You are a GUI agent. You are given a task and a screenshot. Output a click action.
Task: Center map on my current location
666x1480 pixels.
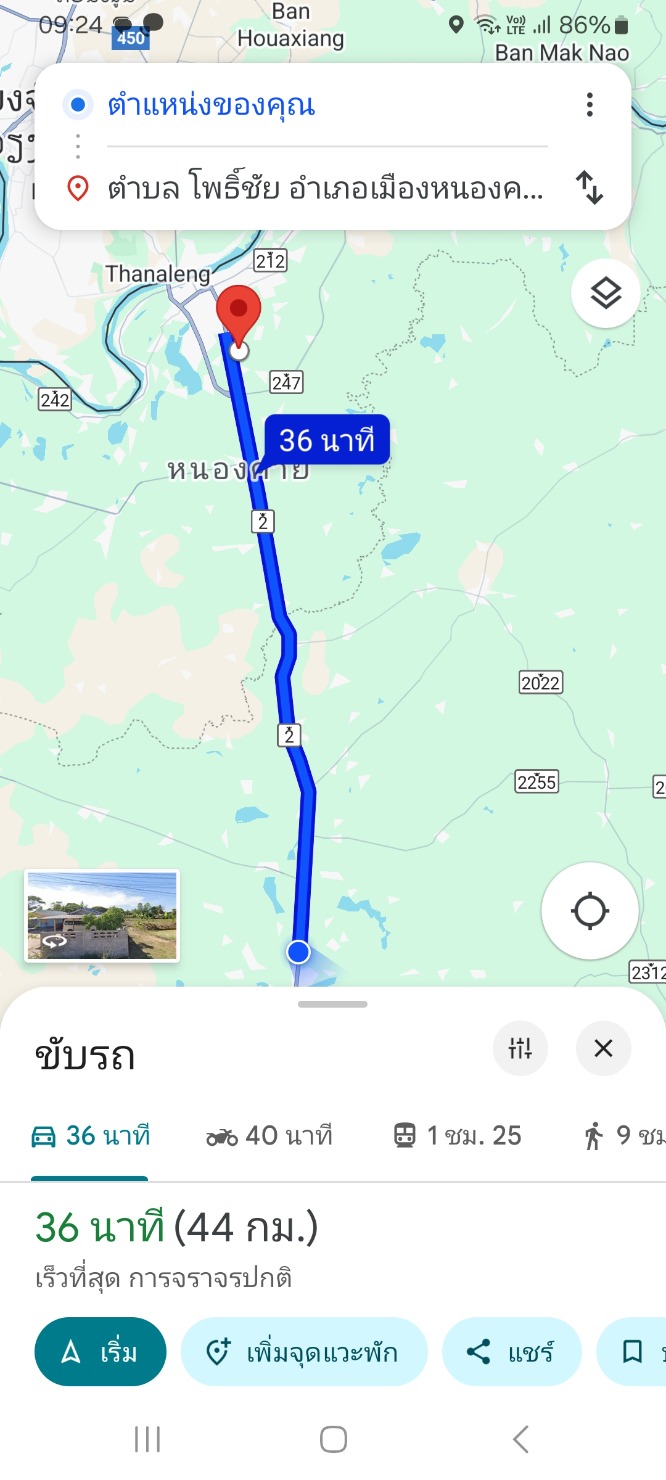[590, 911]
